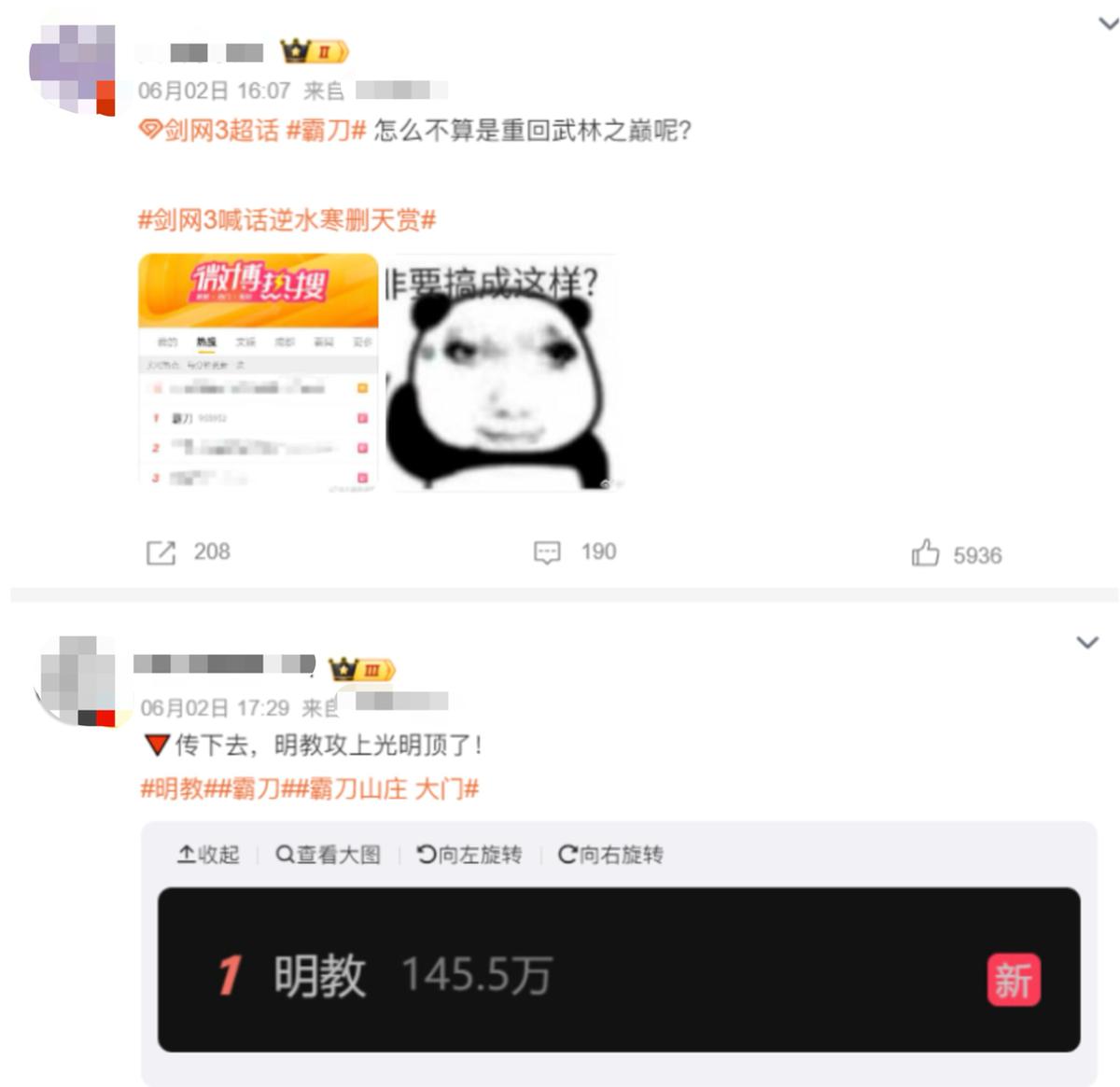Open the dropdown chevron on the 16:07 post
This screenshot has width=1120, height=1087.
(x=1107, y=24)
